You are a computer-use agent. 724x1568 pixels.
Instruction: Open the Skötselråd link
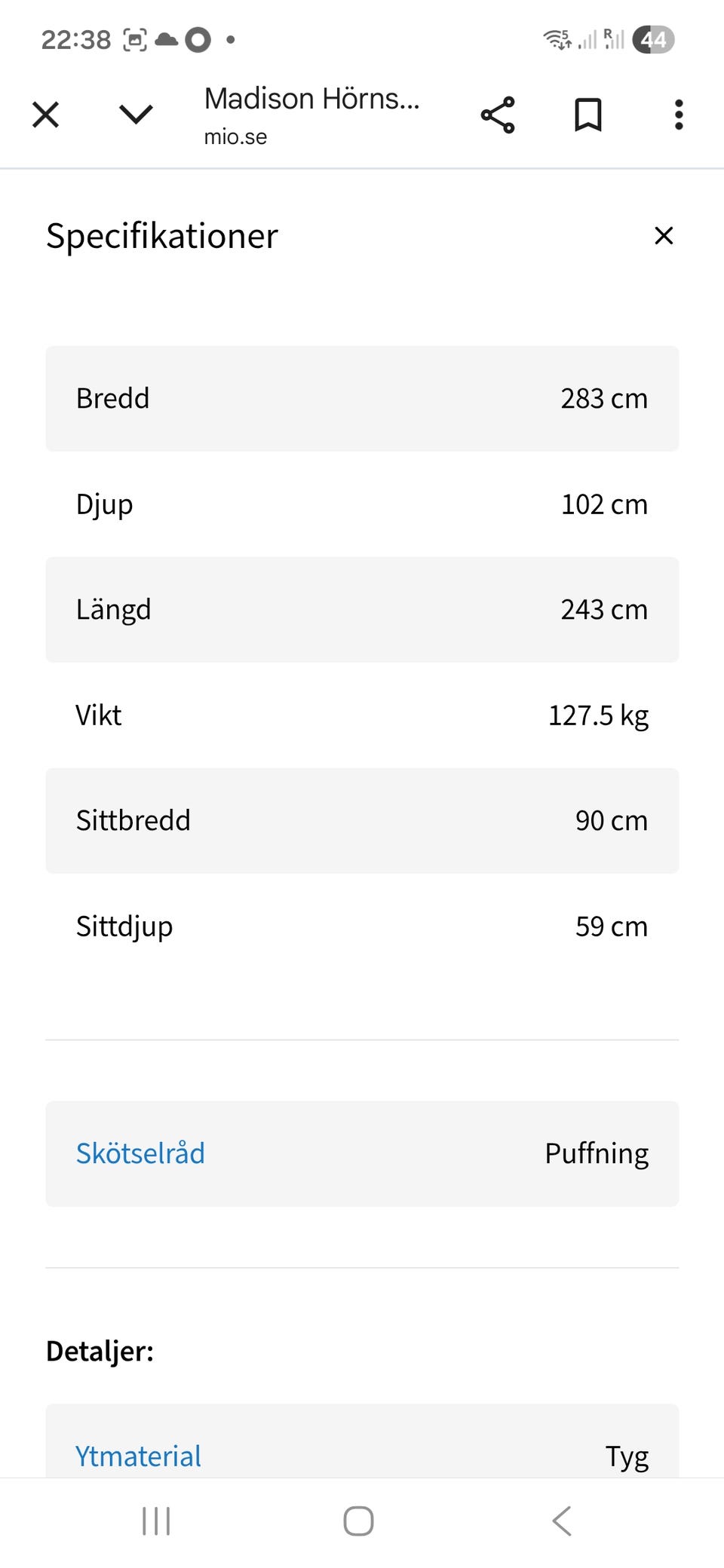pos(140,1153)
